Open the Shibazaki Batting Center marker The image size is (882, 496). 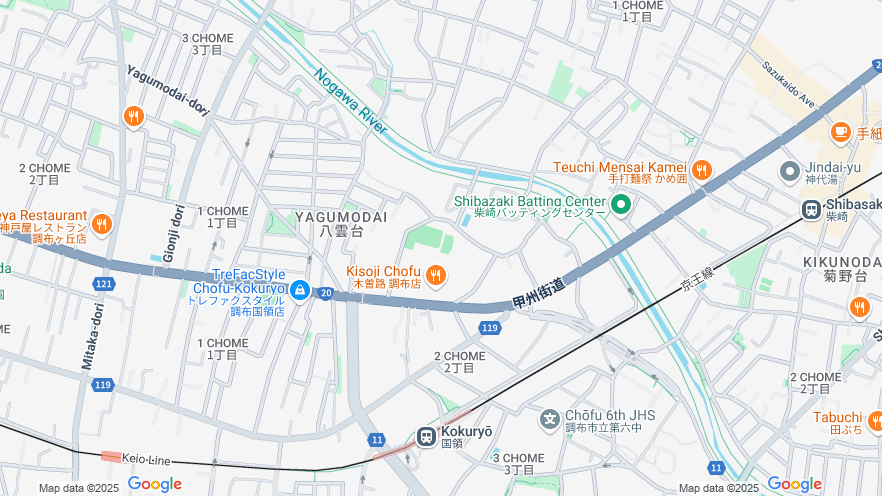[x=620, y=206]
